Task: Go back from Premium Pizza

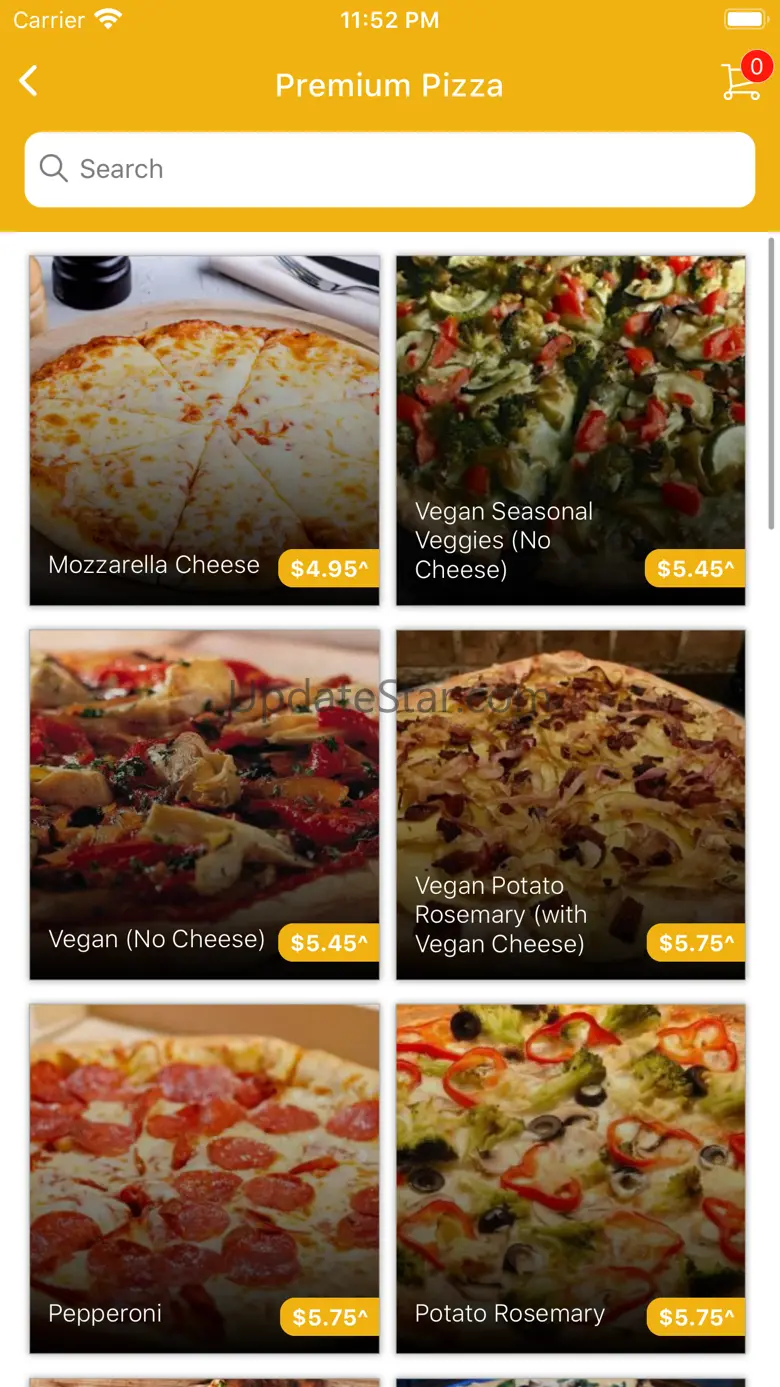Action: [29, 82]
